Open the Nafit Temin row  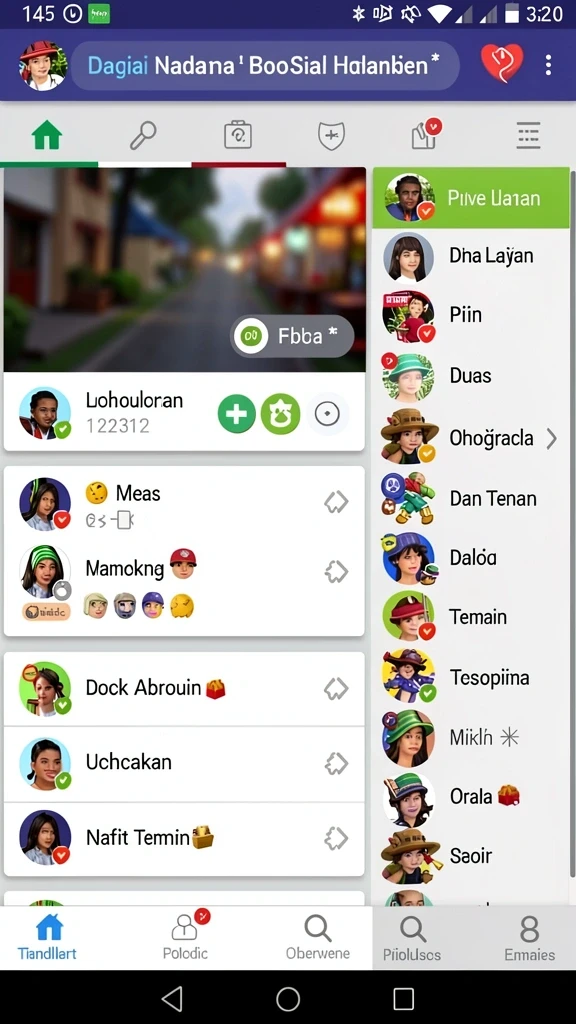tap(184, 838)
